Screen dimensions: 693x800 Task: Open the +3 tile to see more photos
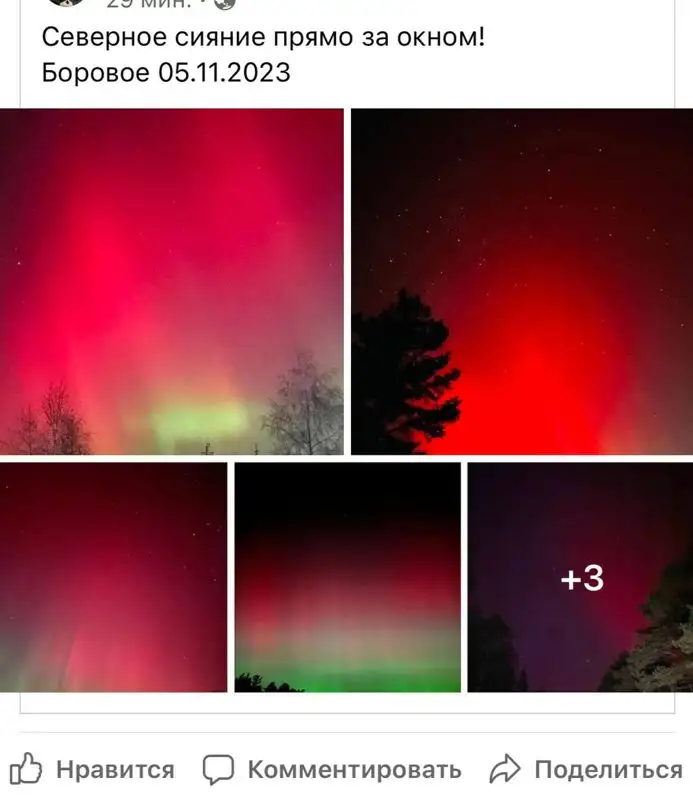click(x=580, y=577)
